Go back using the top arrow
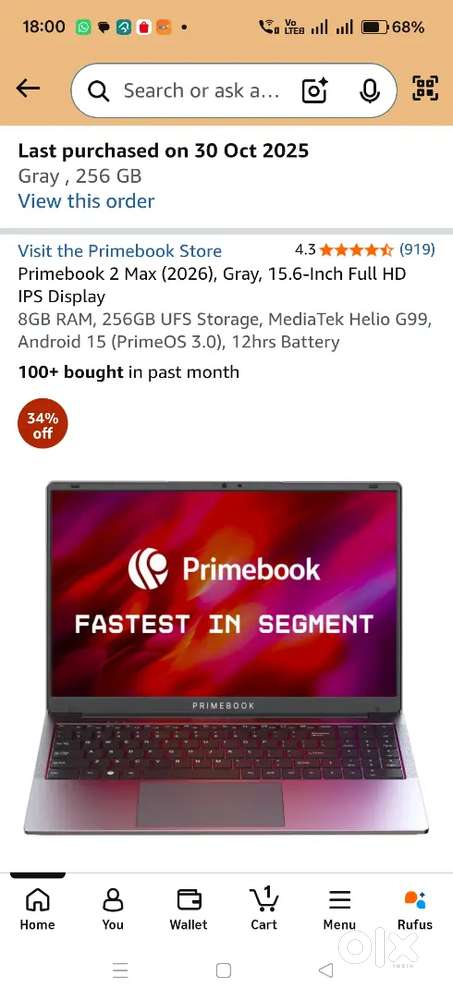Viewport: 453px width, 998px height. tap(28, 89)
